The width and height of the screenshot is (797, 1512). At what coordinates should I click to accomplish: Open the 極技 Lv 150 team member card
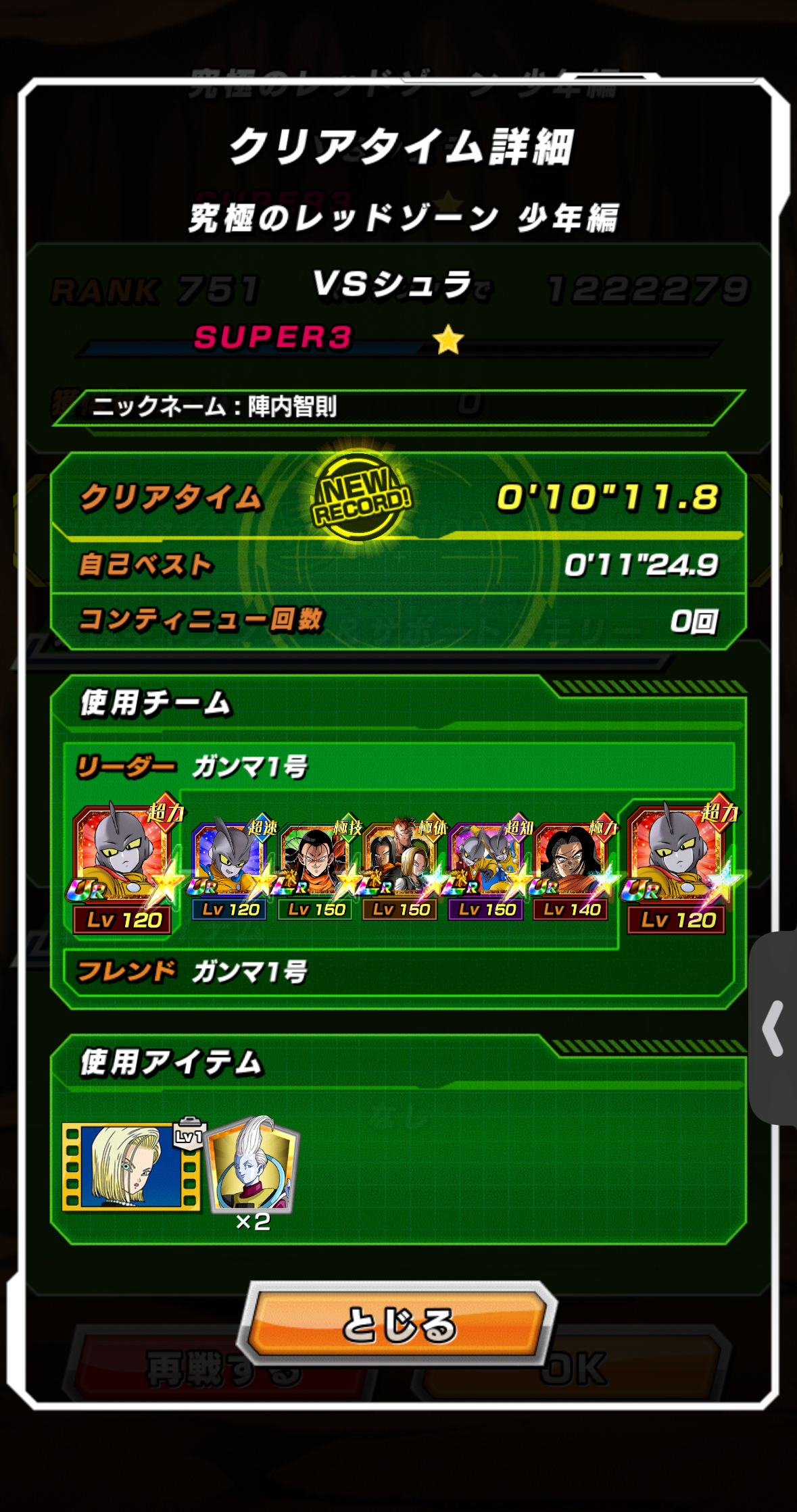[x=316, y=868]
